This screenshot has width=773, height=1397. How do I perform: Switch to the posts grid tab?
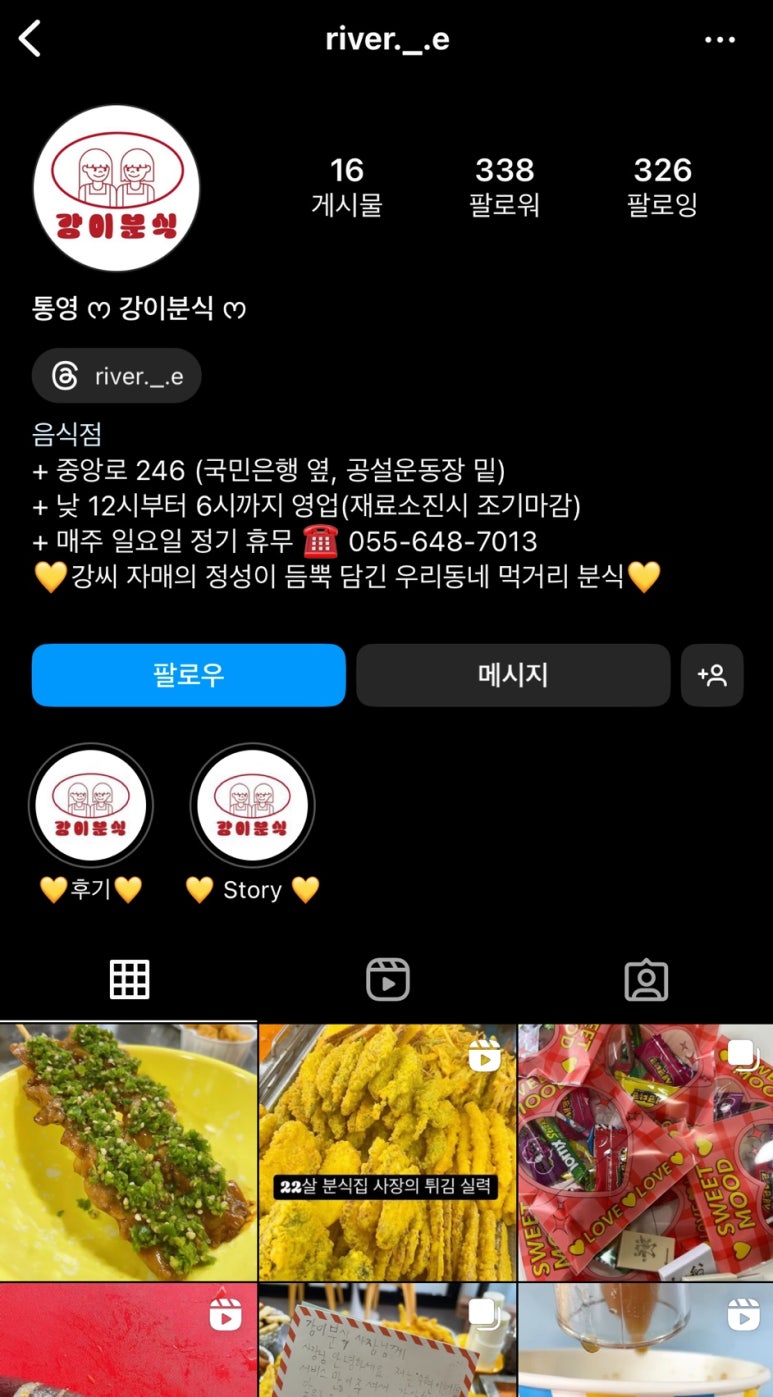point(129,980)
